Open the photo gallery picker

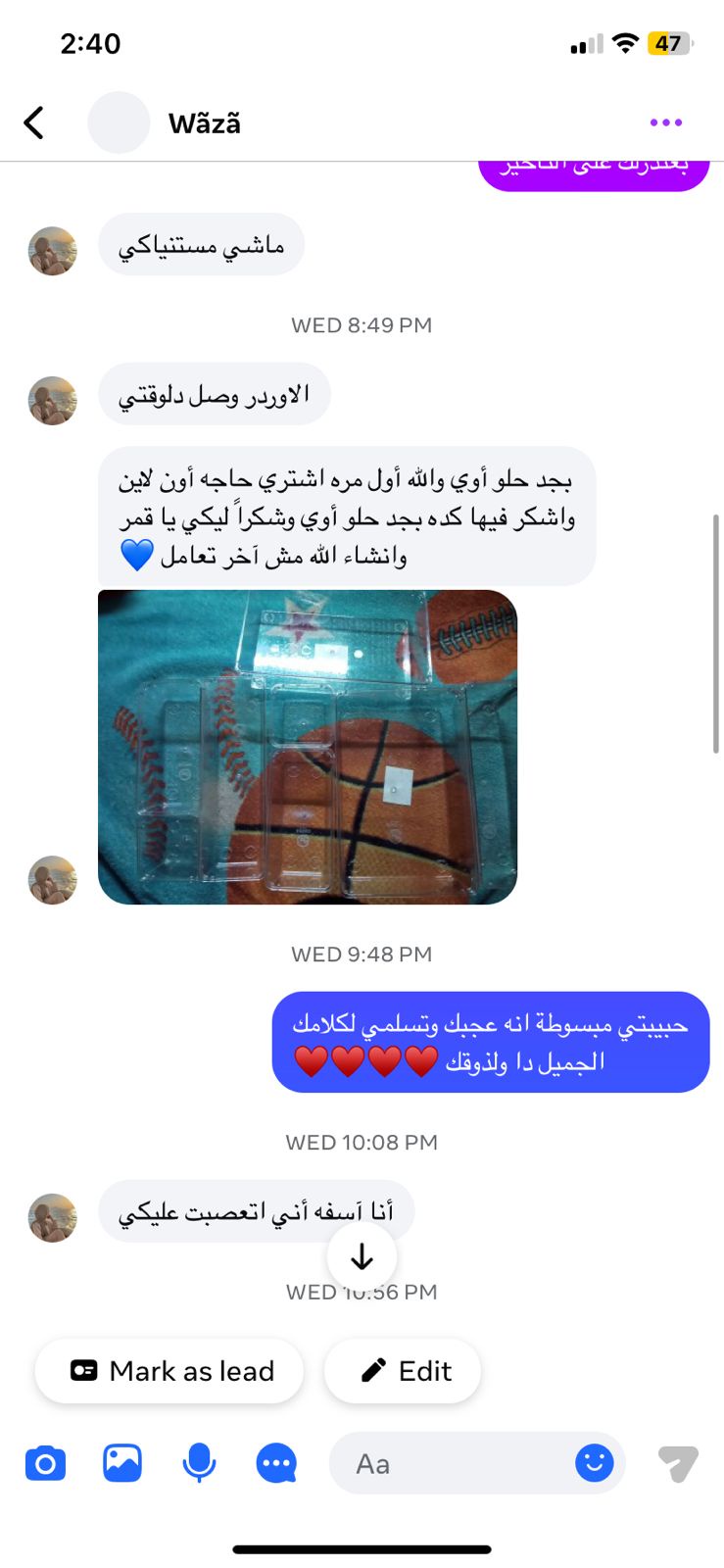122,1463
